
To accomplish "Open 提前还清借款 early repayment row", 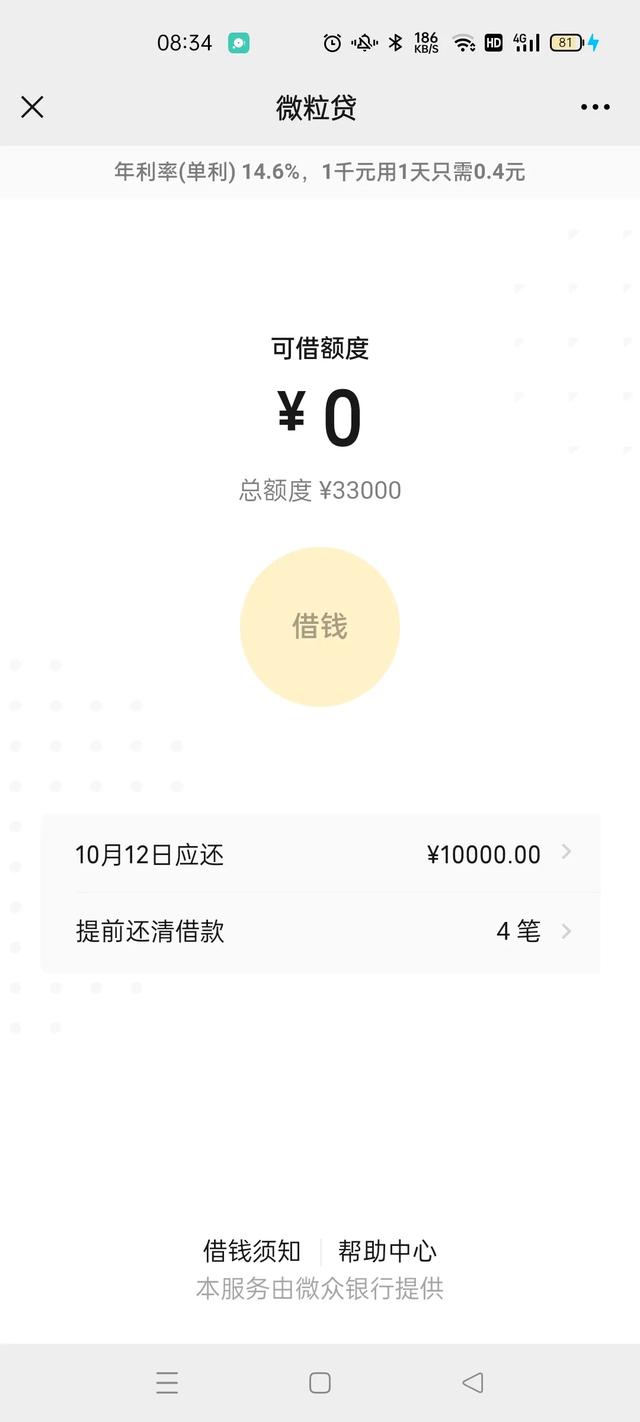I will coord(320,932).
